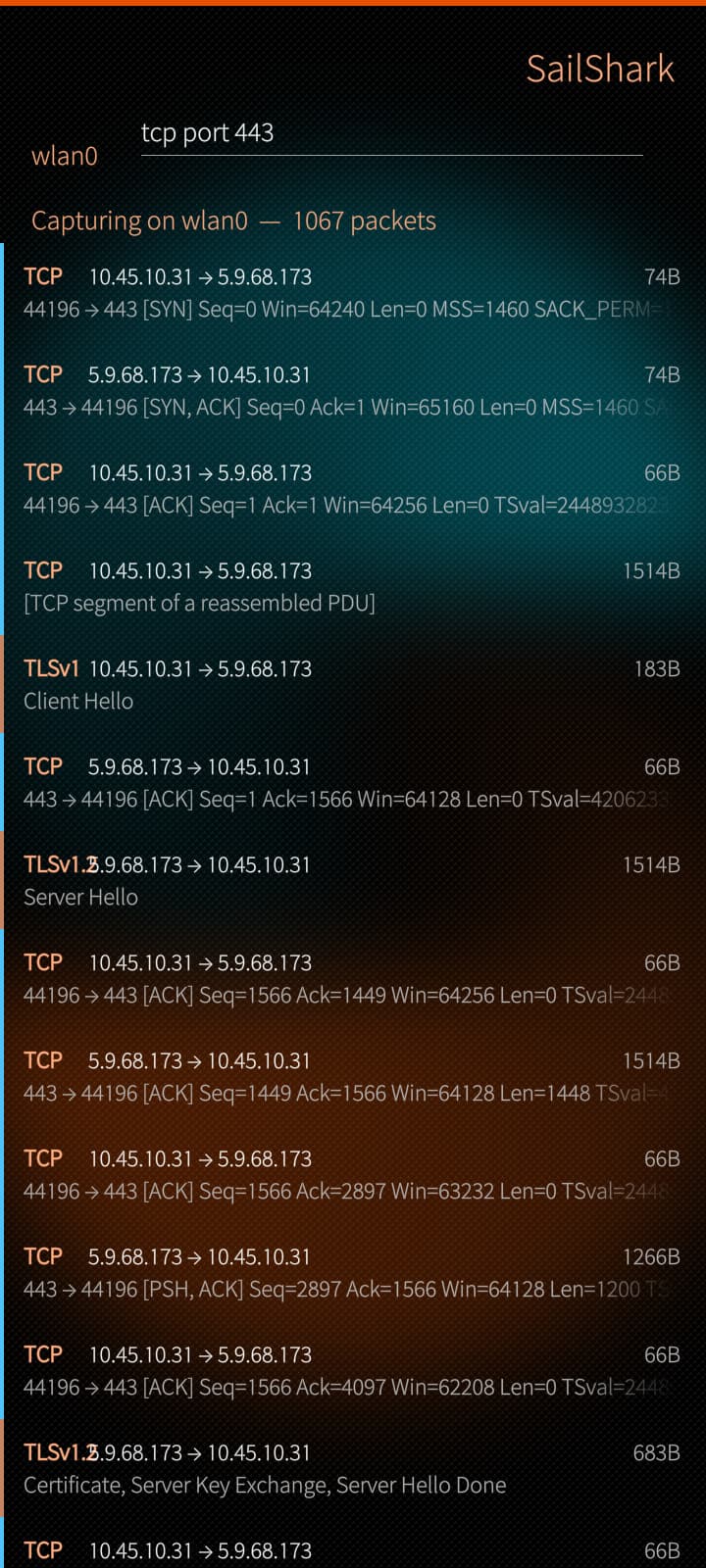Inspect the [PSH, ACK] 1266B packet
Viewport: 706px width, 1568px height.
click(351, 1272)
